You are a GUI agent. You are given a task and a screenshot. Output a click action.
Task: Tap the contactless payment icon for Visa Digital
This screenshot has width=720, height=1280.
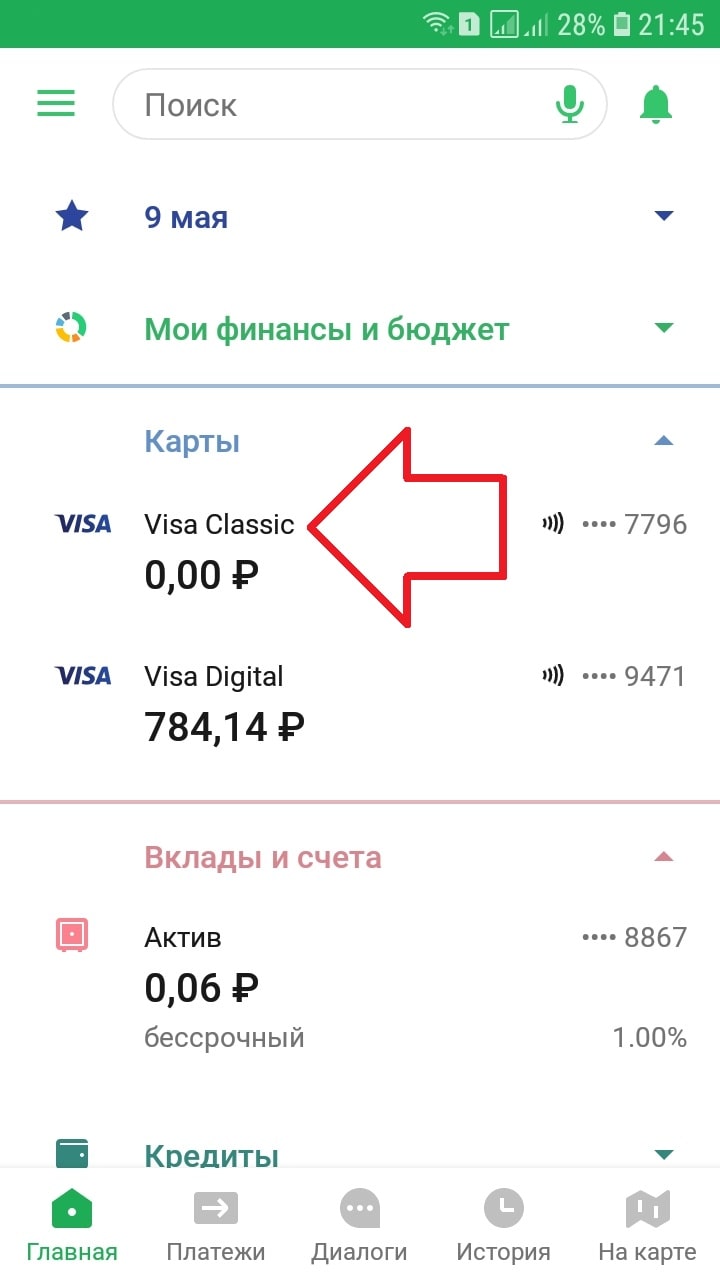click(x=553, y=675)
